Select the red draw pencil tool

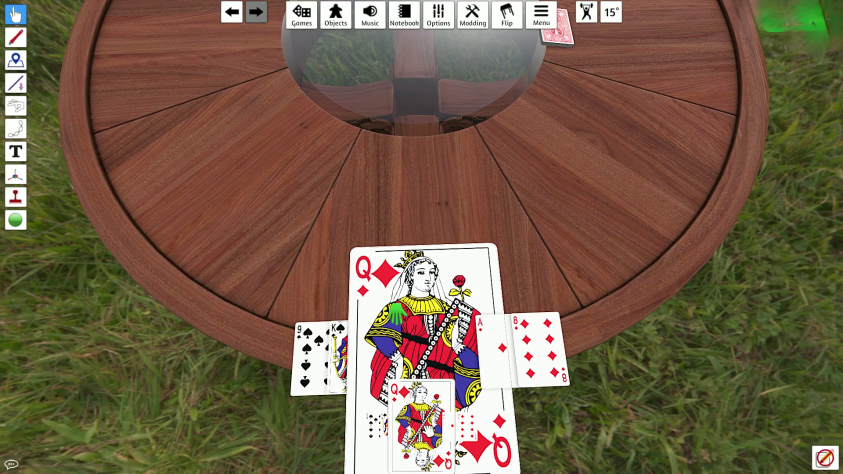[x=16, y=38]
